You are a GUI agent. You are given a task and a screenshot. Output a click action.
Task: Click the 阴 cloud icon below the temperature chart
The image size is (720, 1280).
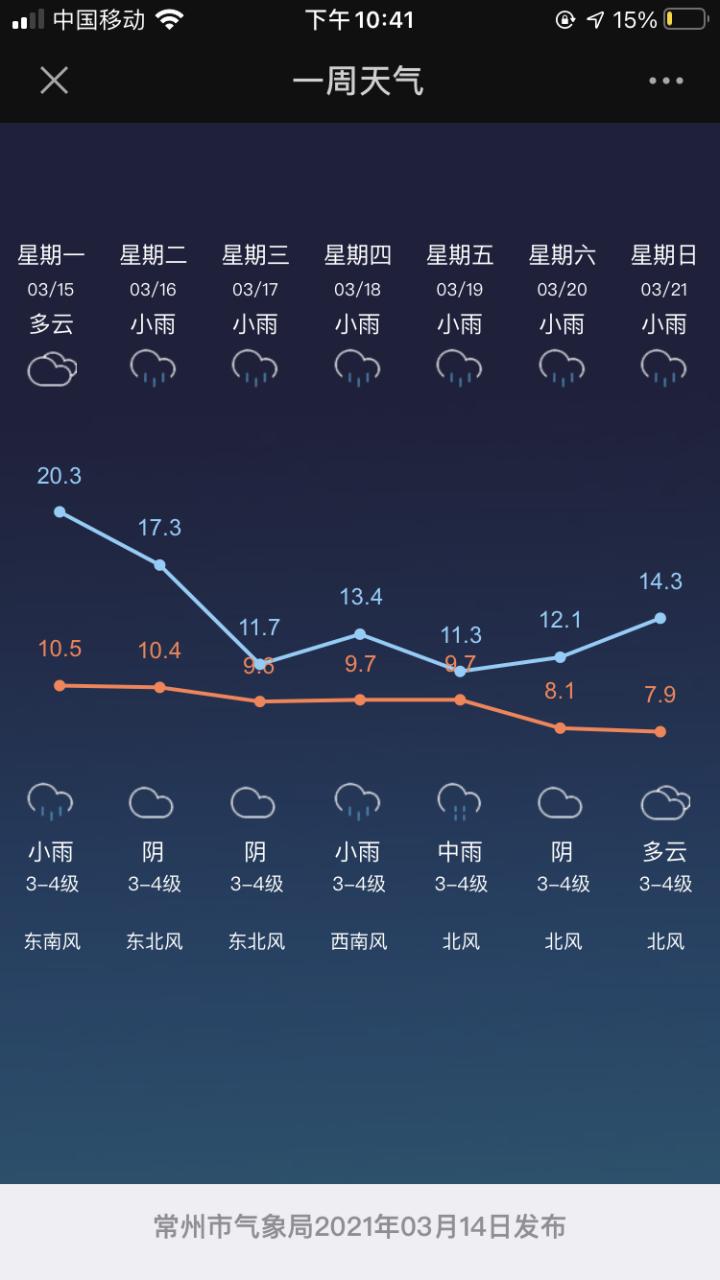pos(152,800)
